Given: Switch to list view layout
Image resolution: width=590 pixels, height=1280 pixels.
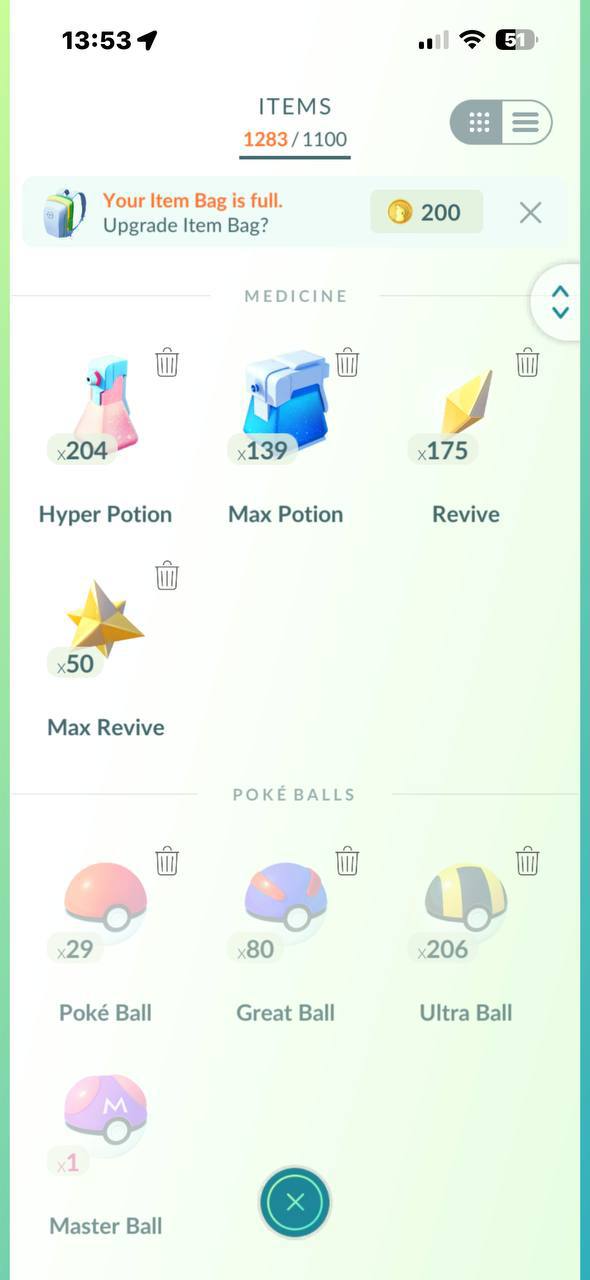Looking at the screenshot, I should [x=526, y=123].
